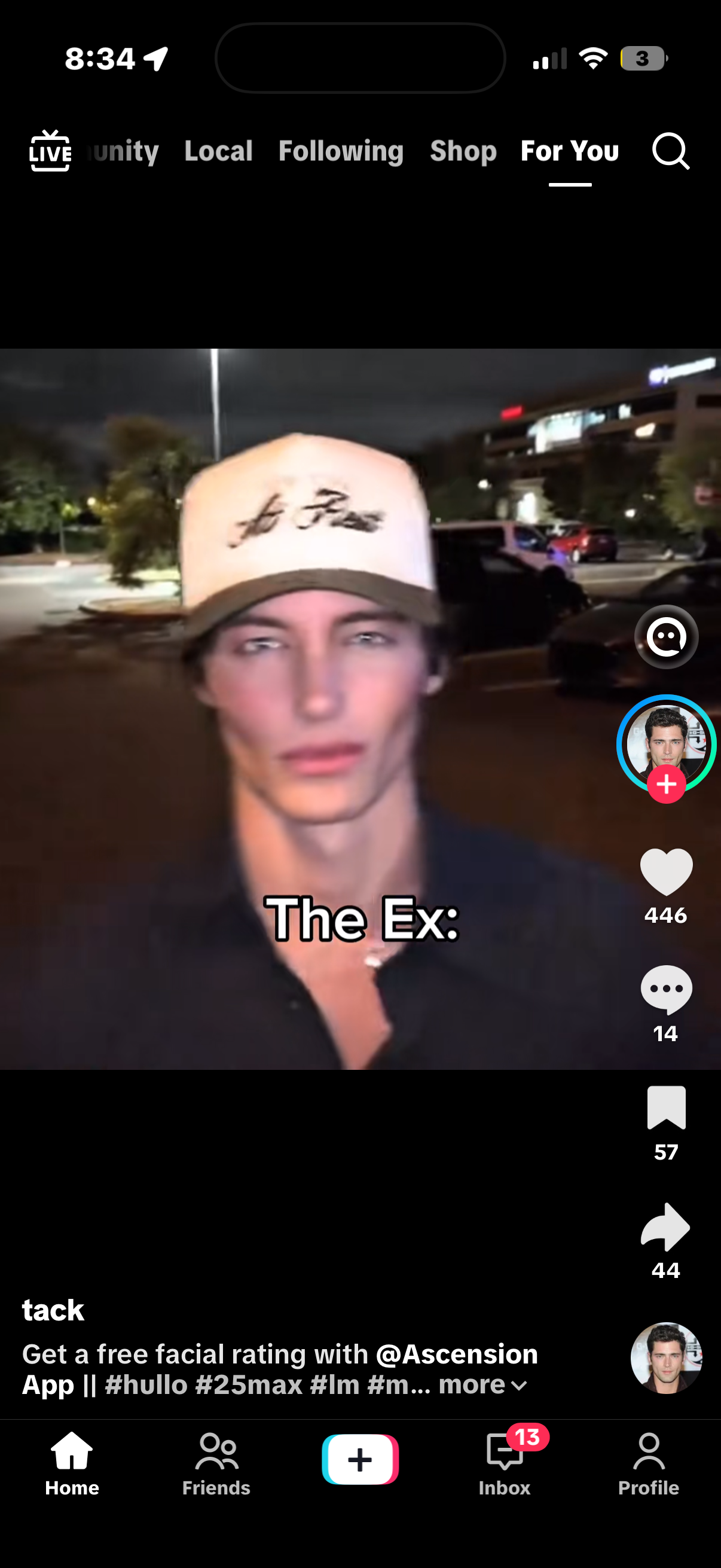Expand the caption with more
This screenshot has width=721, height=1568.
[x=482, y=1385]
